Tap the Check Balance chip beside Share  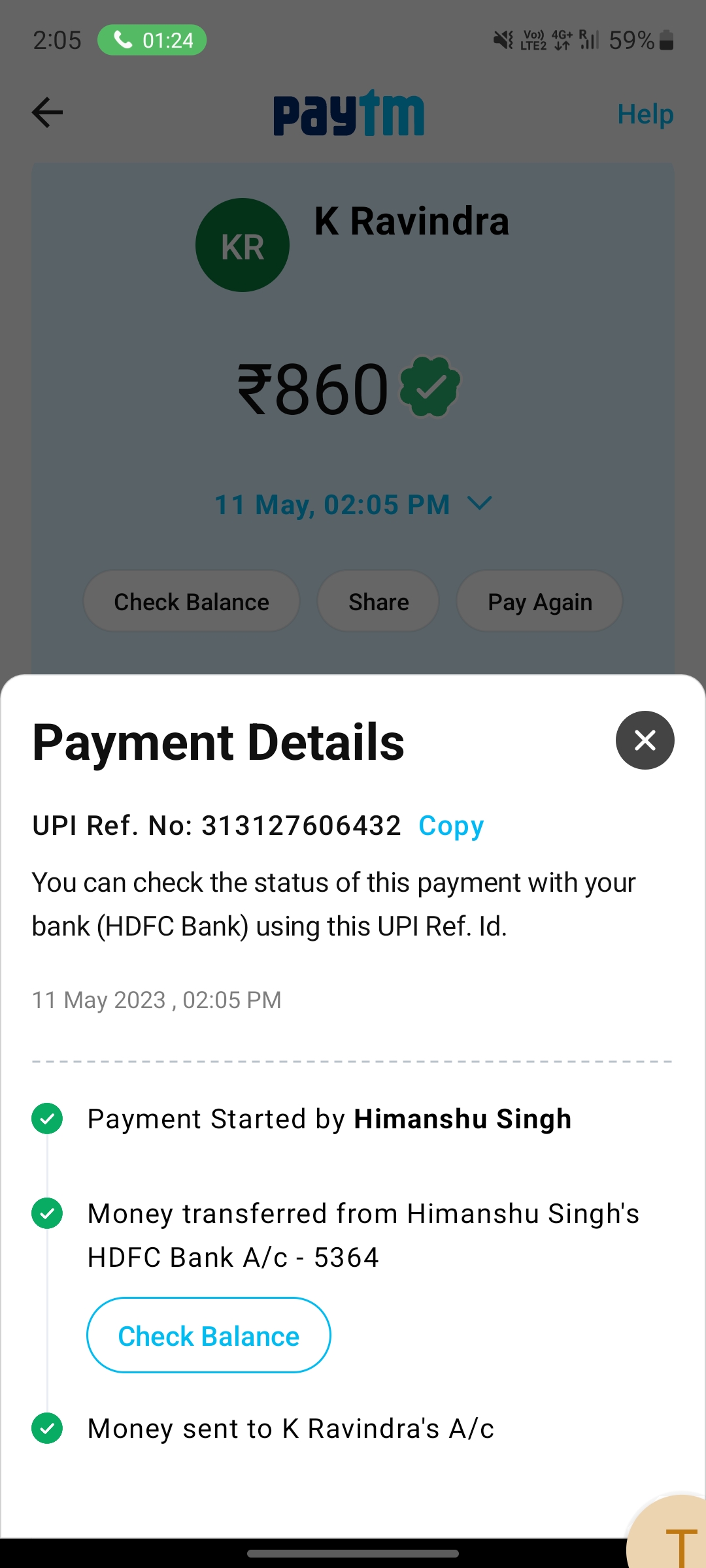tap(192, 602)
